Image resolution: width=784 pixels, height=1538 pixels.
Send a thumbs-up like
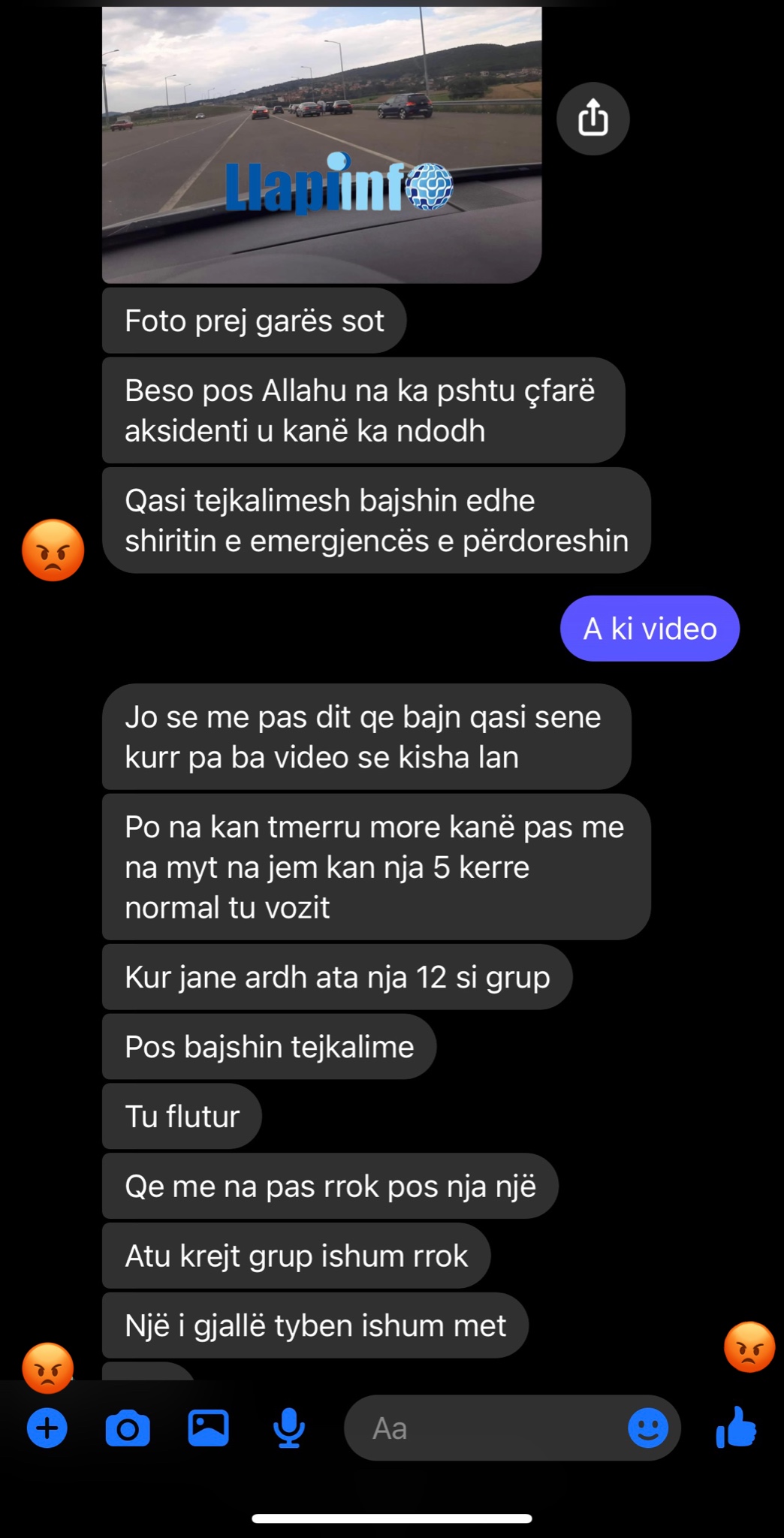coord(736,1427)
